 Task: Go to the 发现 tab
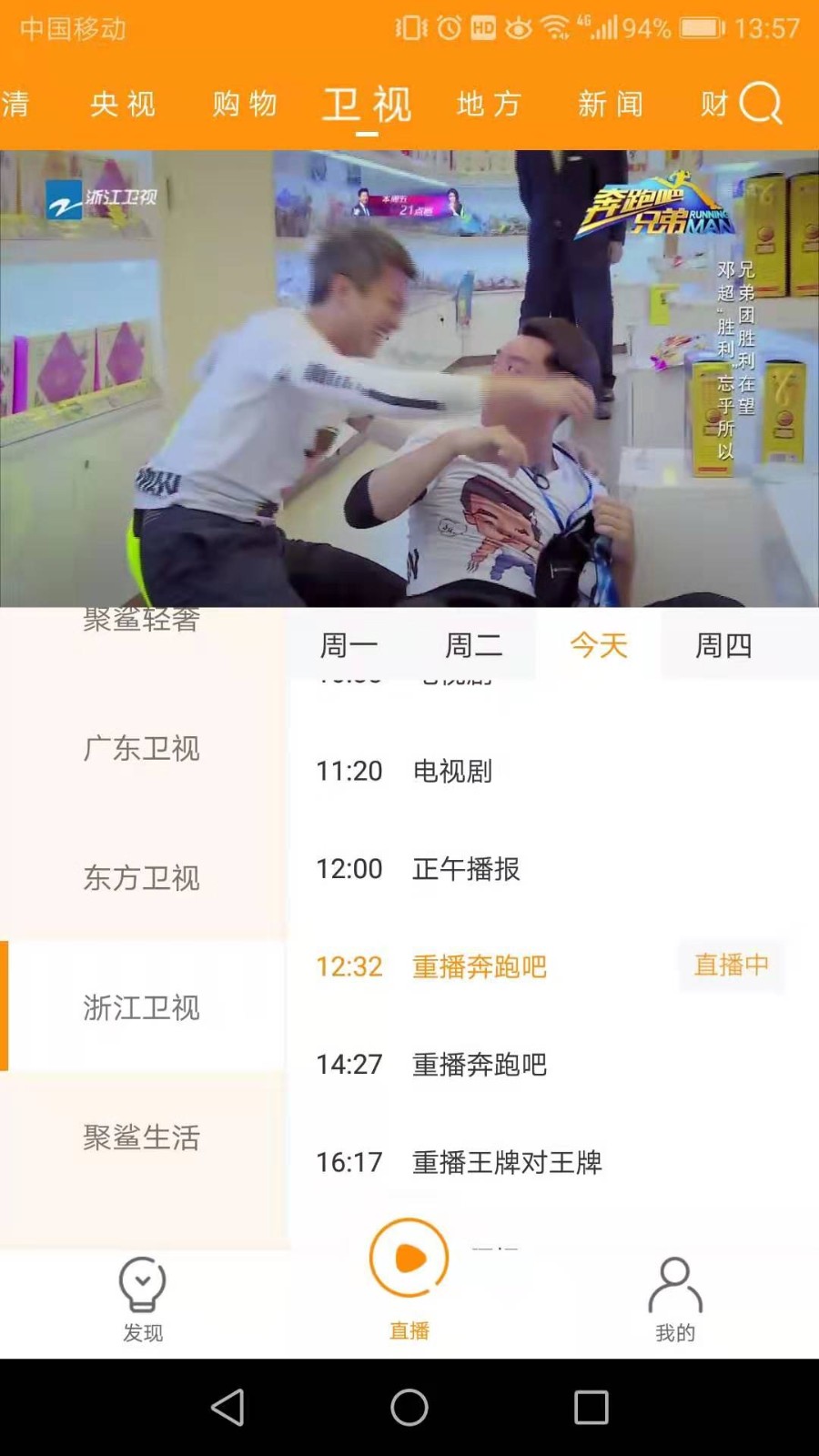143,1299
